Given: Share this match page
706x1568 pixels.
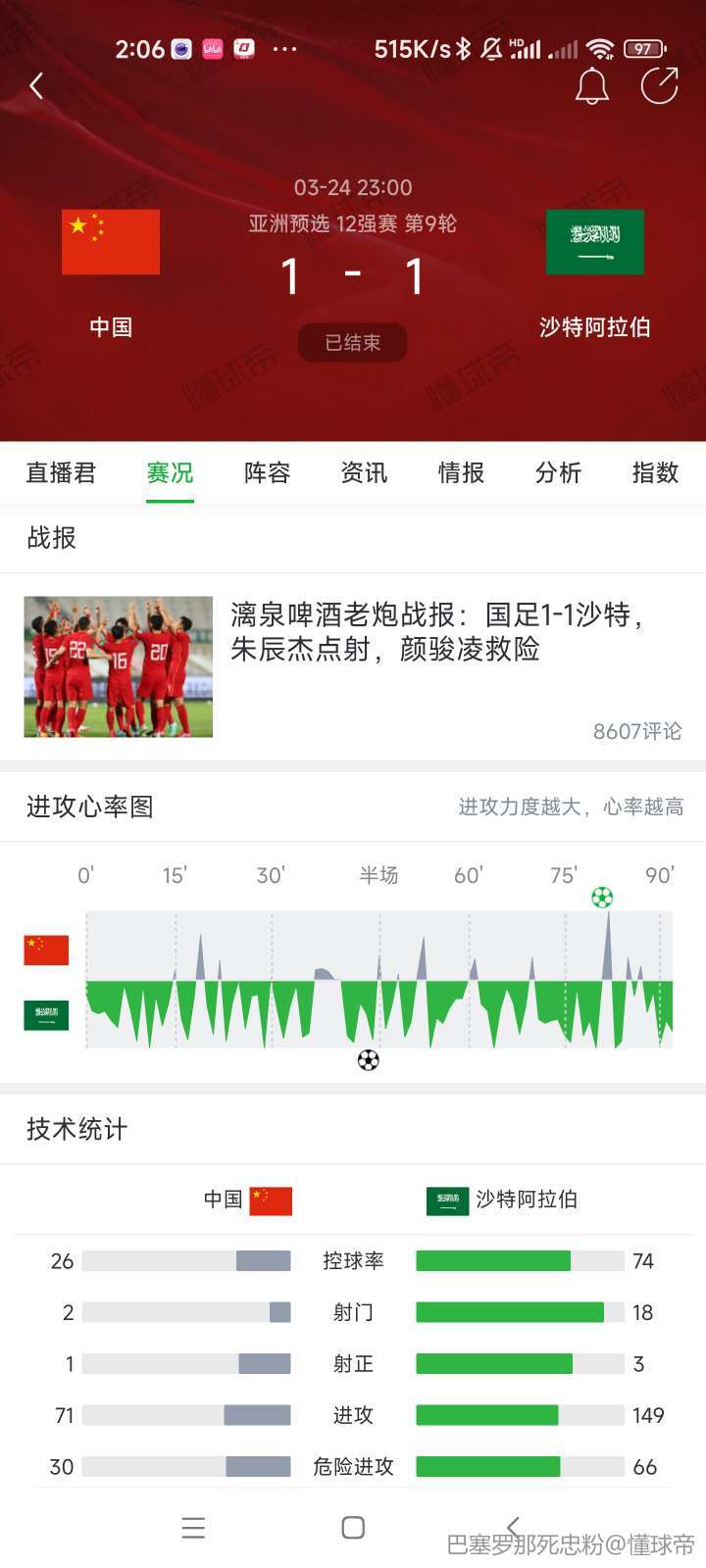Looking at the screenshot, I should (x=659, y=86).
